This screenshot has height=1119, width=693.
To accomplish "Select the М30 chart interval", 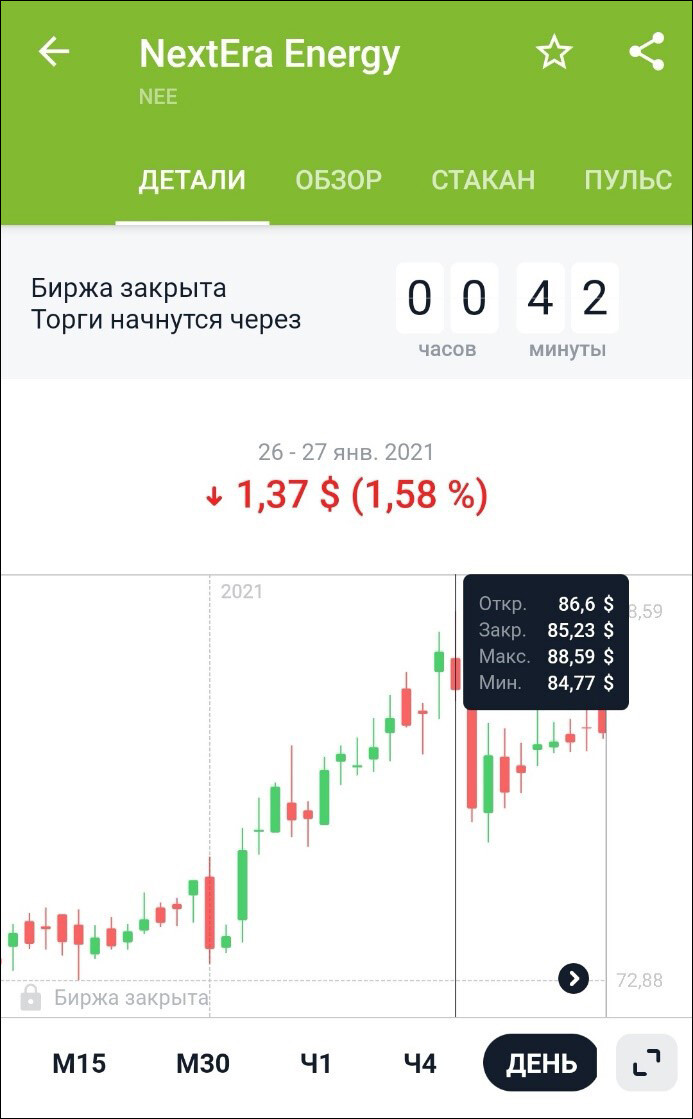I will point(203,1063).
